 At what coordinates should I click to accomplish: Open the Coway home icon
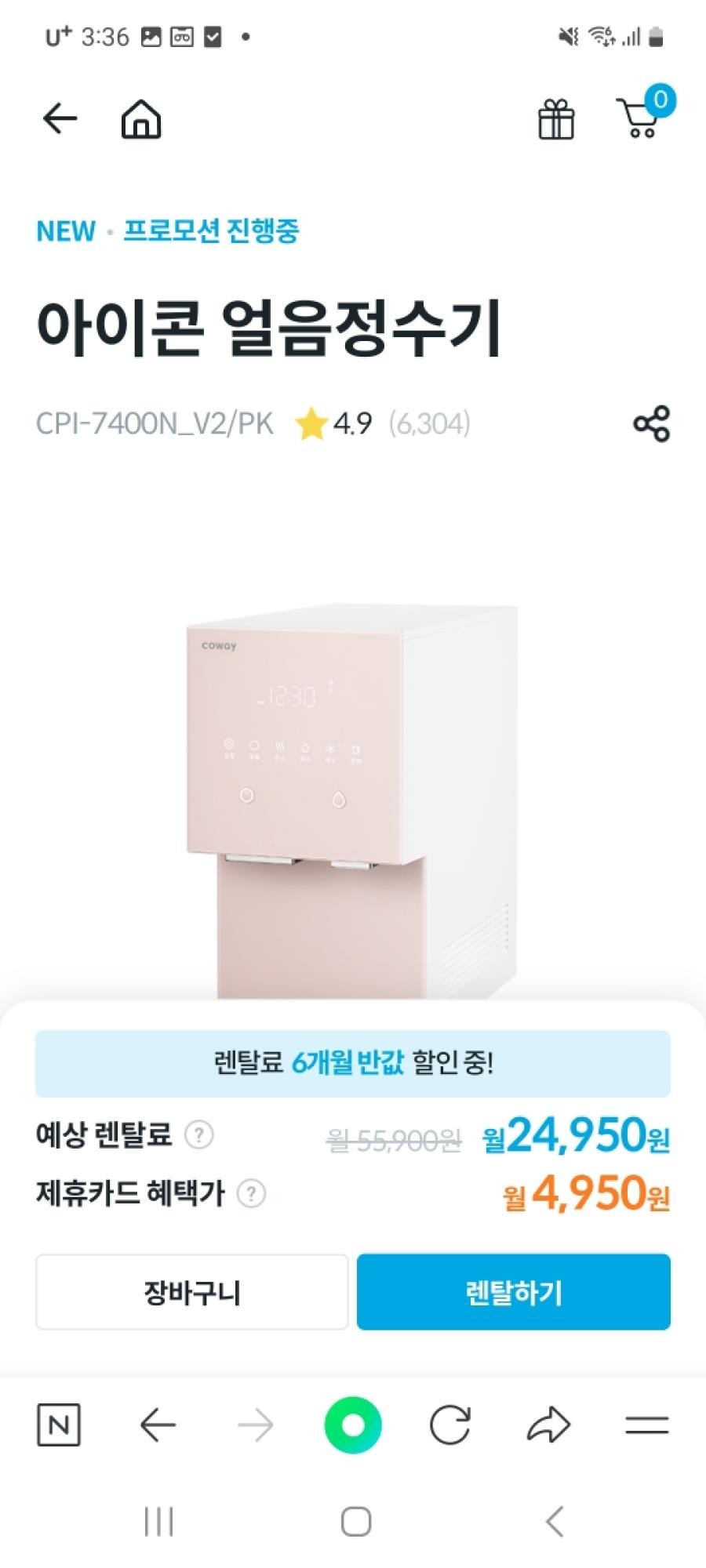(x=141, y=120)
